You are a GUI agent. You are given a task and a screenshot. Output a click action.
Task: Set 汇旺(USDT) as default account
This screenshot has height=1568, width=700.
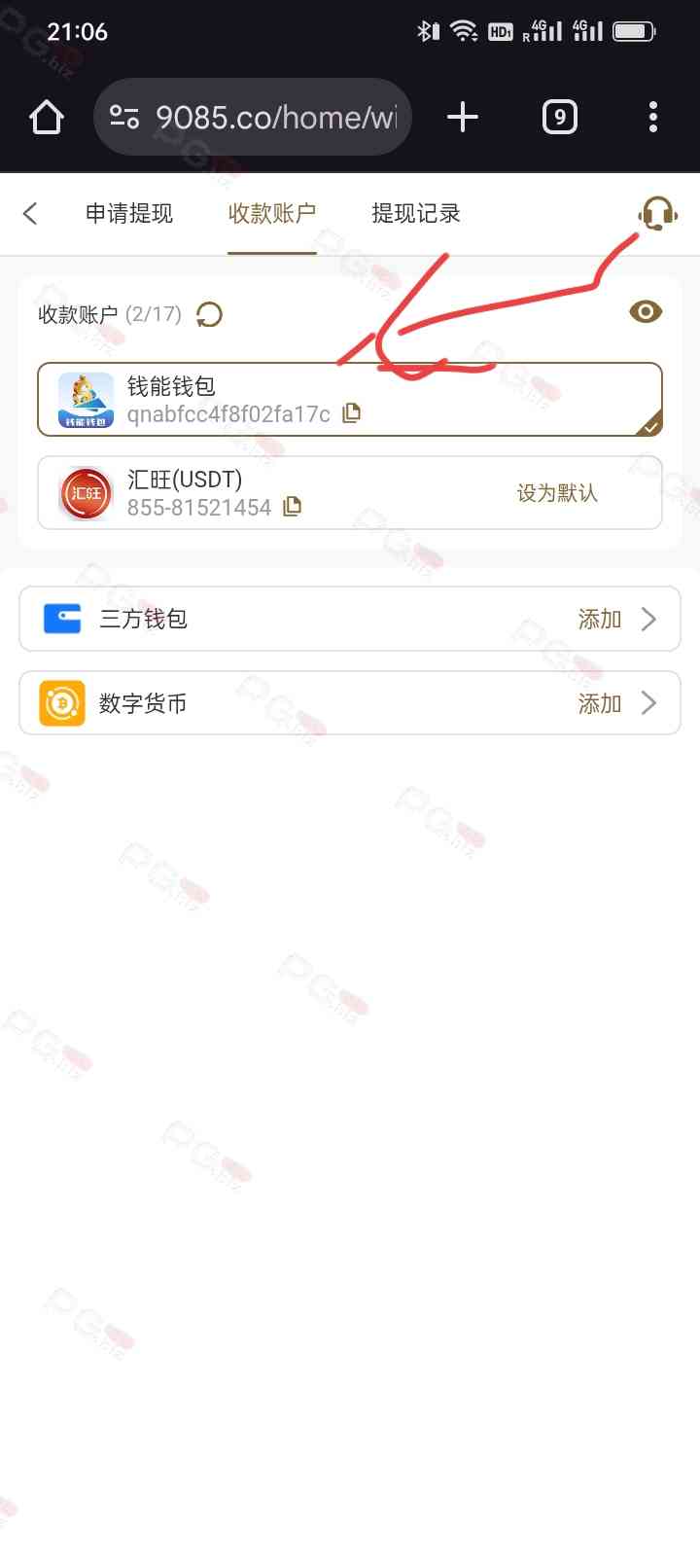[556, 493]
